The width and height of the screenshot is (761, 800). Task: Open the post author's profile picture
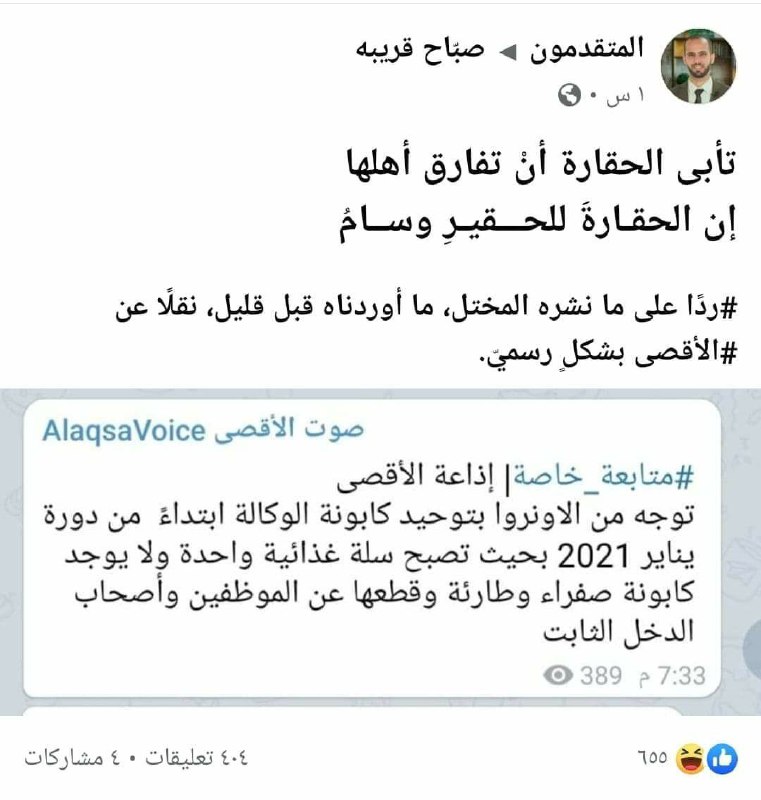tap(700, 65)
